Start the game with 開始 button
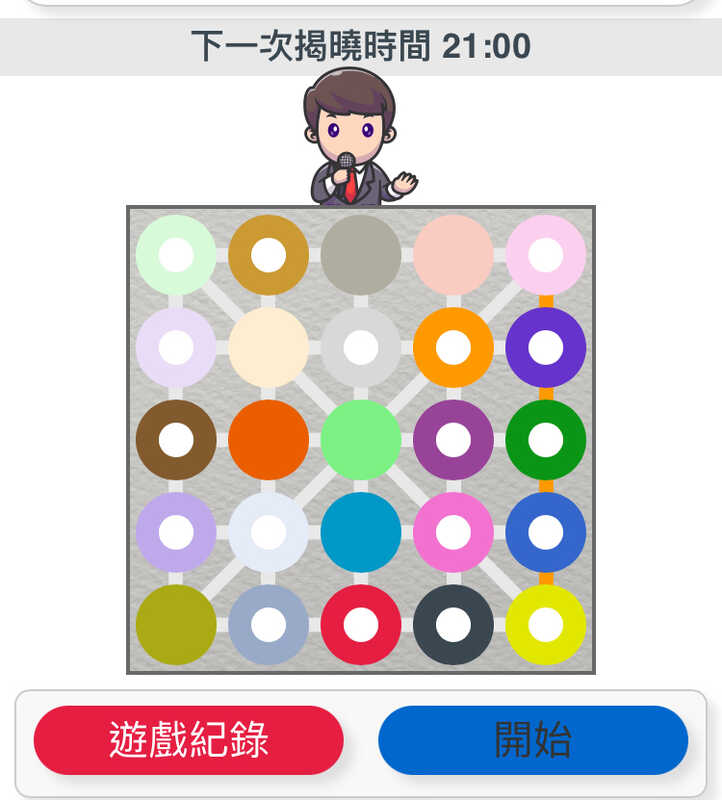Viewport: 722px width, 800px height. [533, 741]
